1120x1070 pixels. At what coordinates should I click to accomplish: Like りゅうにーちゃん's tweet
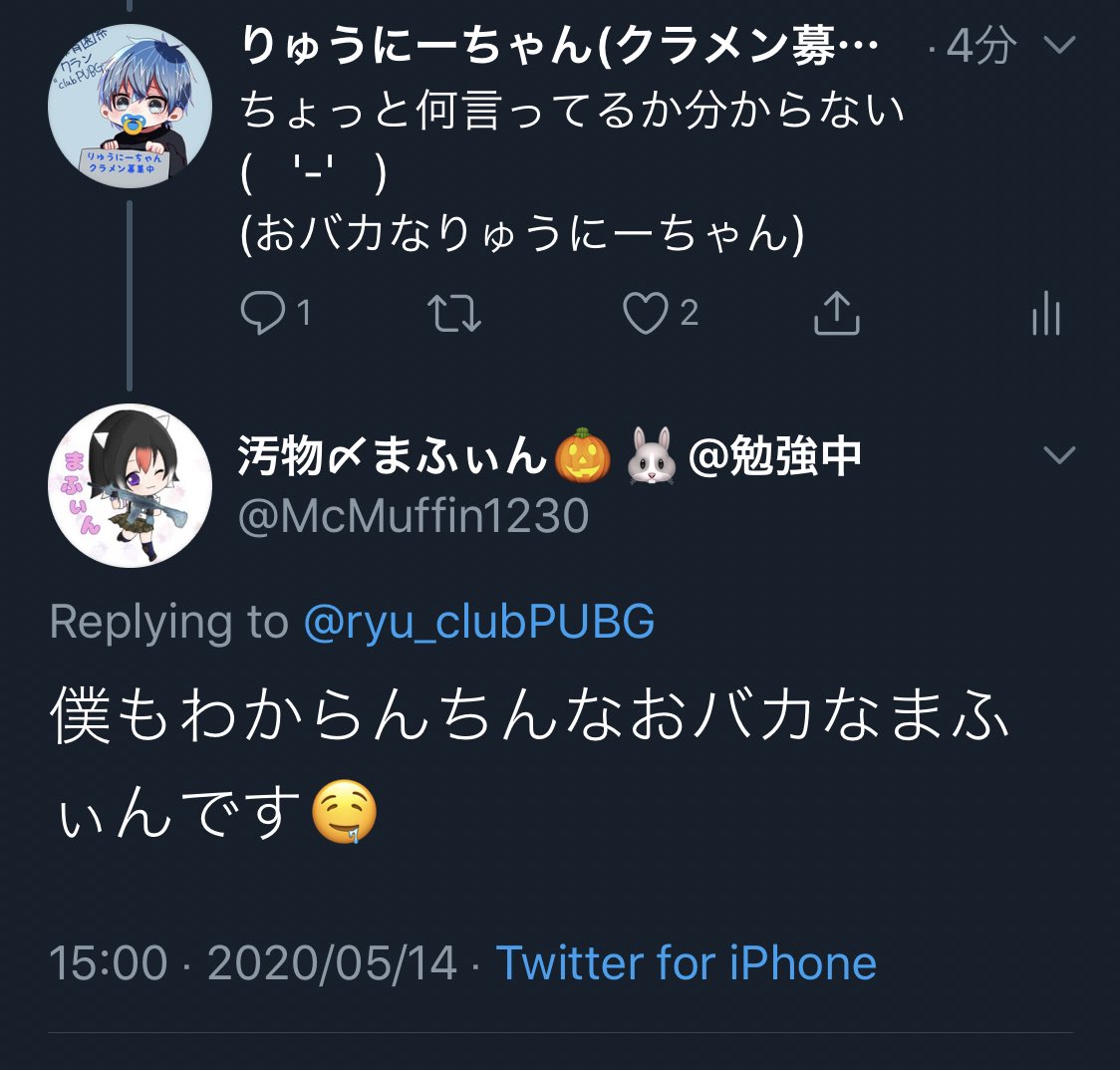click(645, 314)
